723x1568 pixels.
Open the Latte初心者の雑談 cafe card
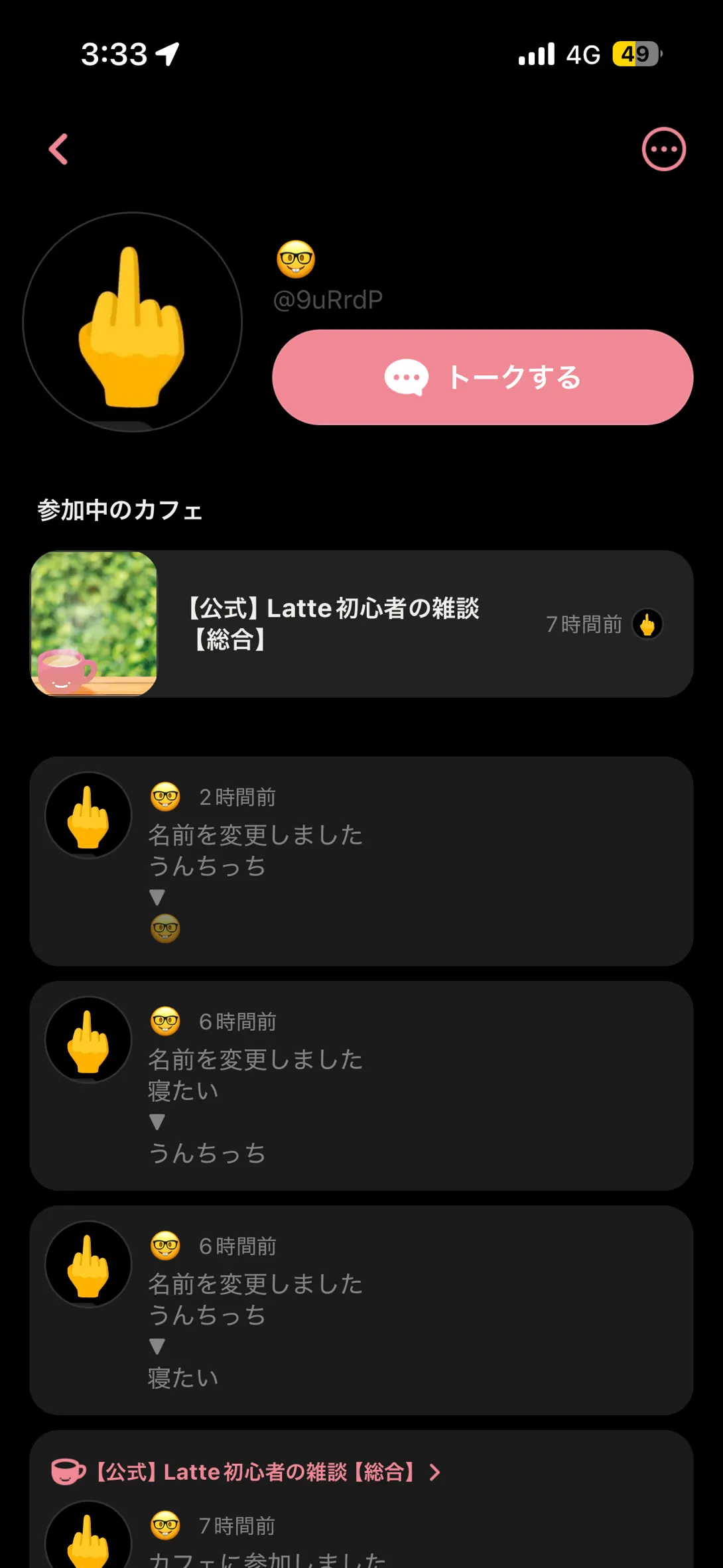point(361,623)
